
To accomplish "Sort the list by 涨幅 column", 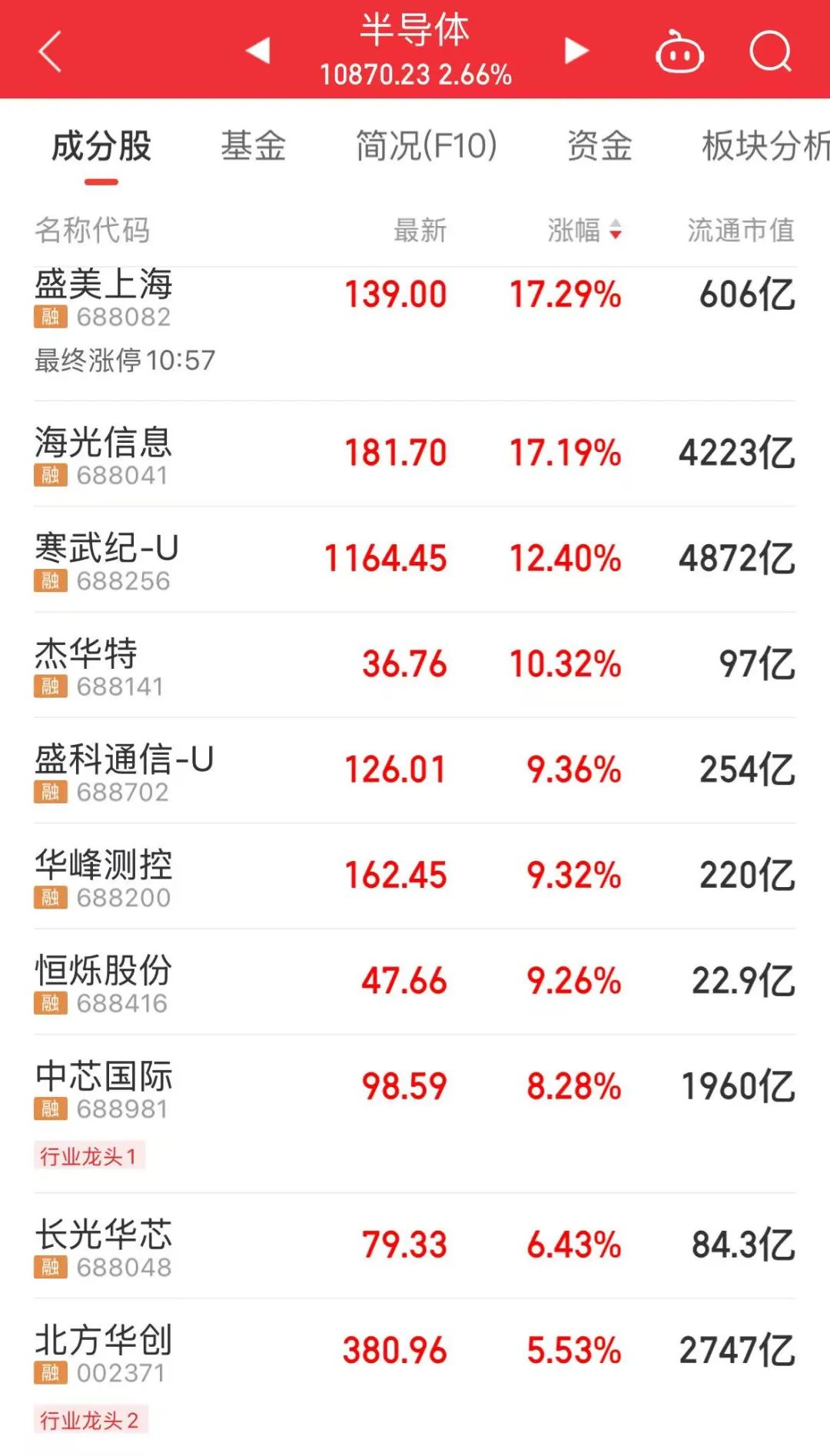I will [x=584, y=230].
